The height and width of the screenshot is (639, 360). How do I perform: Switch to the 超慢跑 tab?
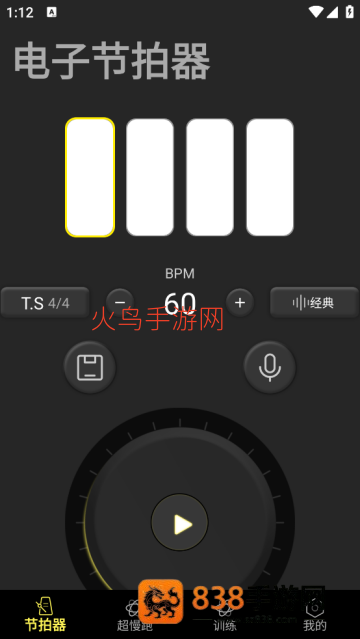point(135,615)
